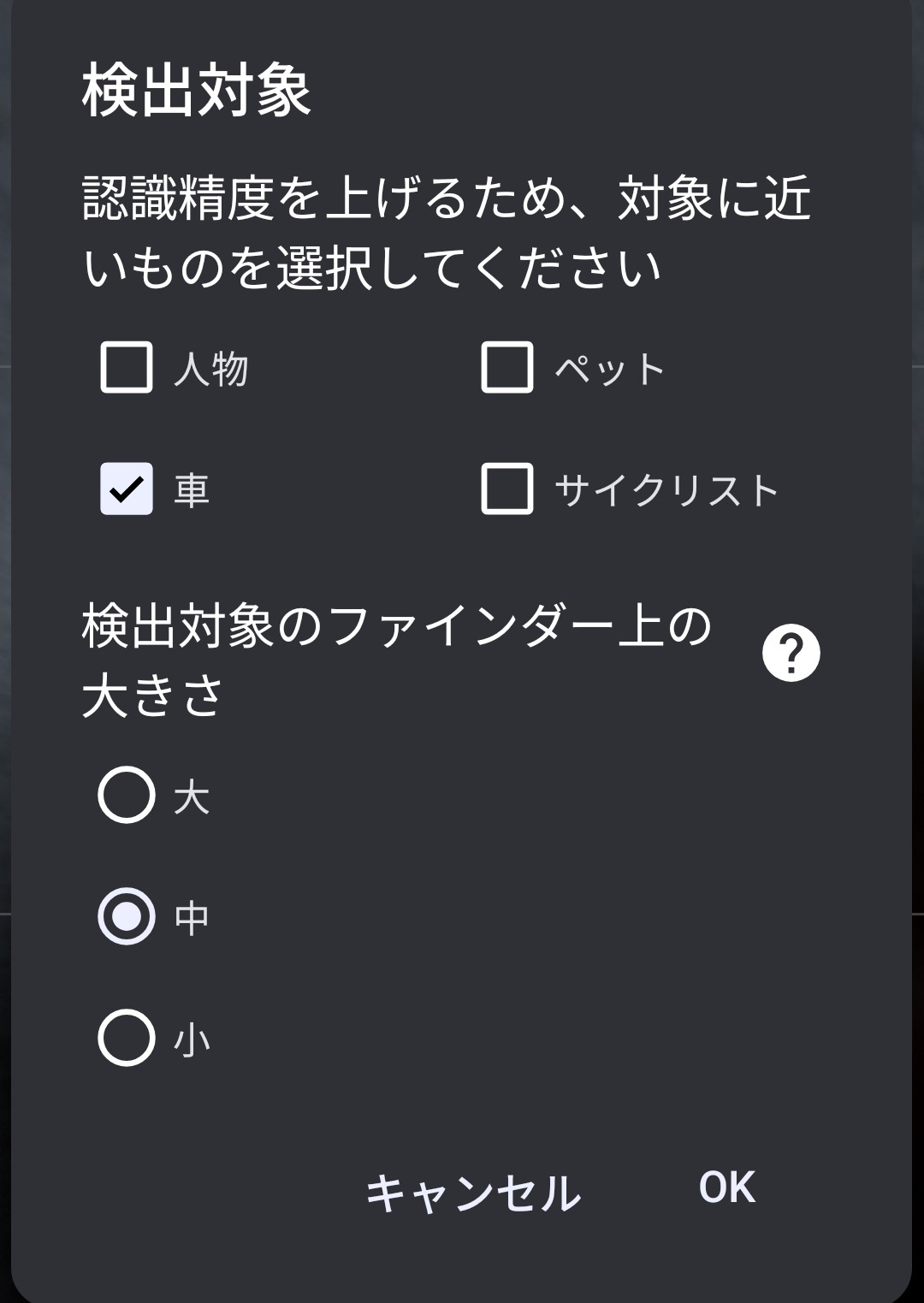Check the 人物 checkbox
Screen dimensions: 924x1303
[127, 367]
